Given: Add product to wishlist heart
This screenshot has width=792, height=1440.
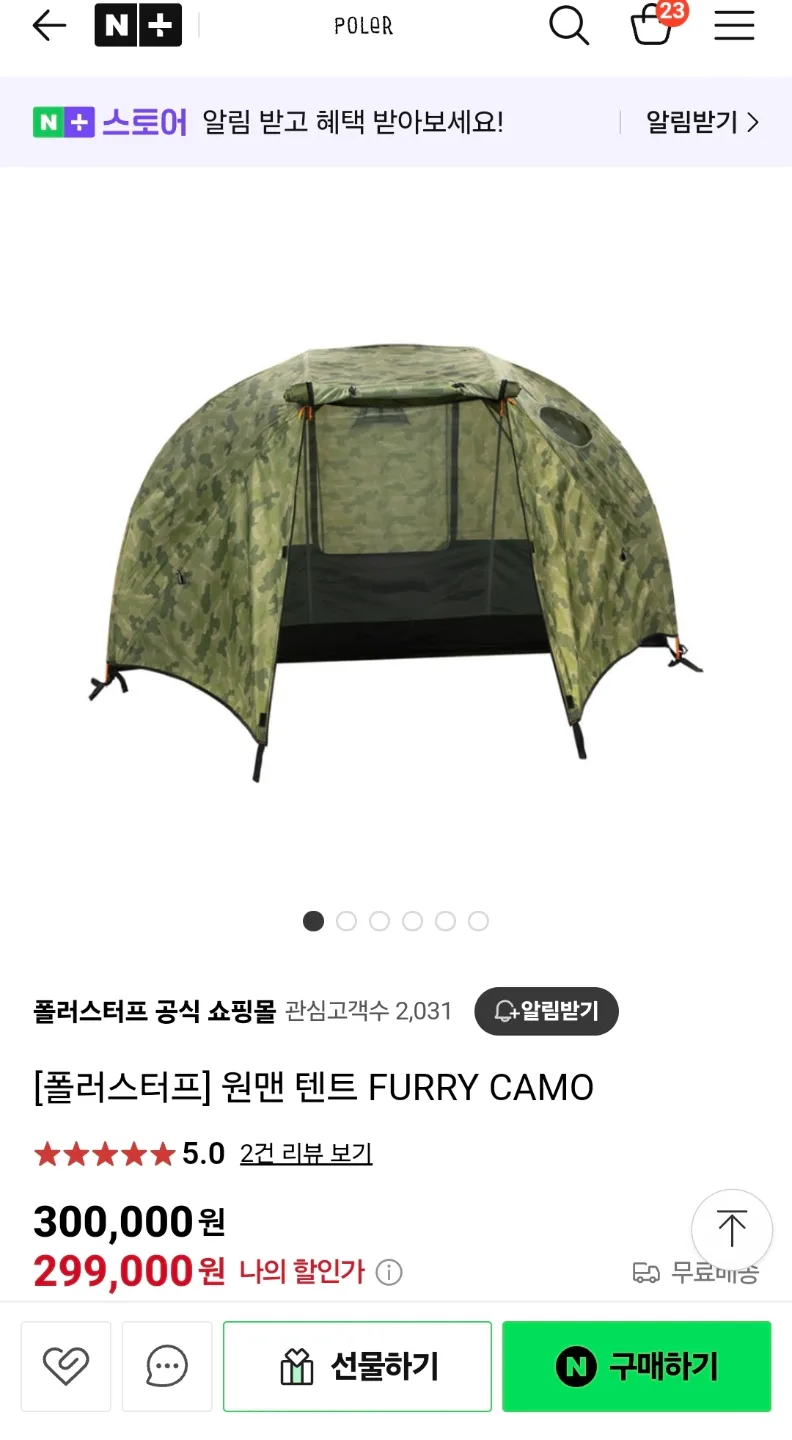Looking at the screenshot, I should coord(66,1366).
